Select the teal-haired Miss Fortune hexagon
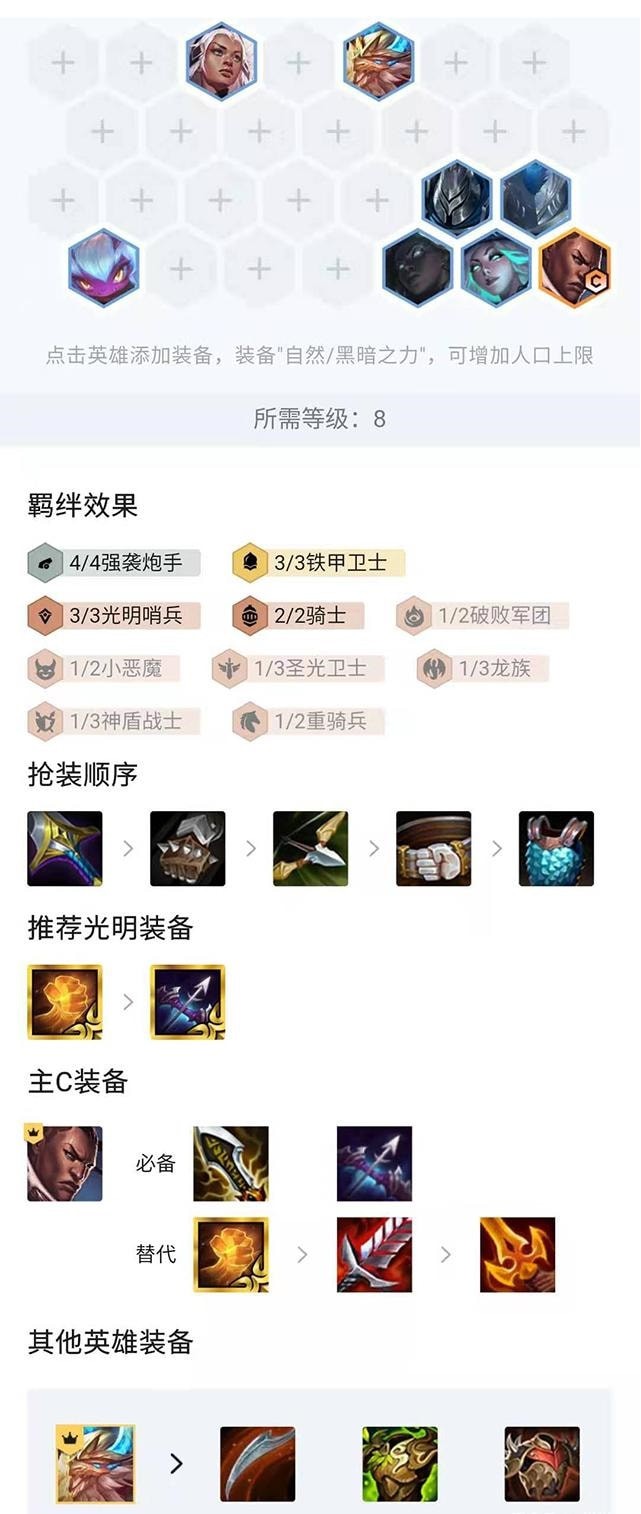 click(496, 267)
